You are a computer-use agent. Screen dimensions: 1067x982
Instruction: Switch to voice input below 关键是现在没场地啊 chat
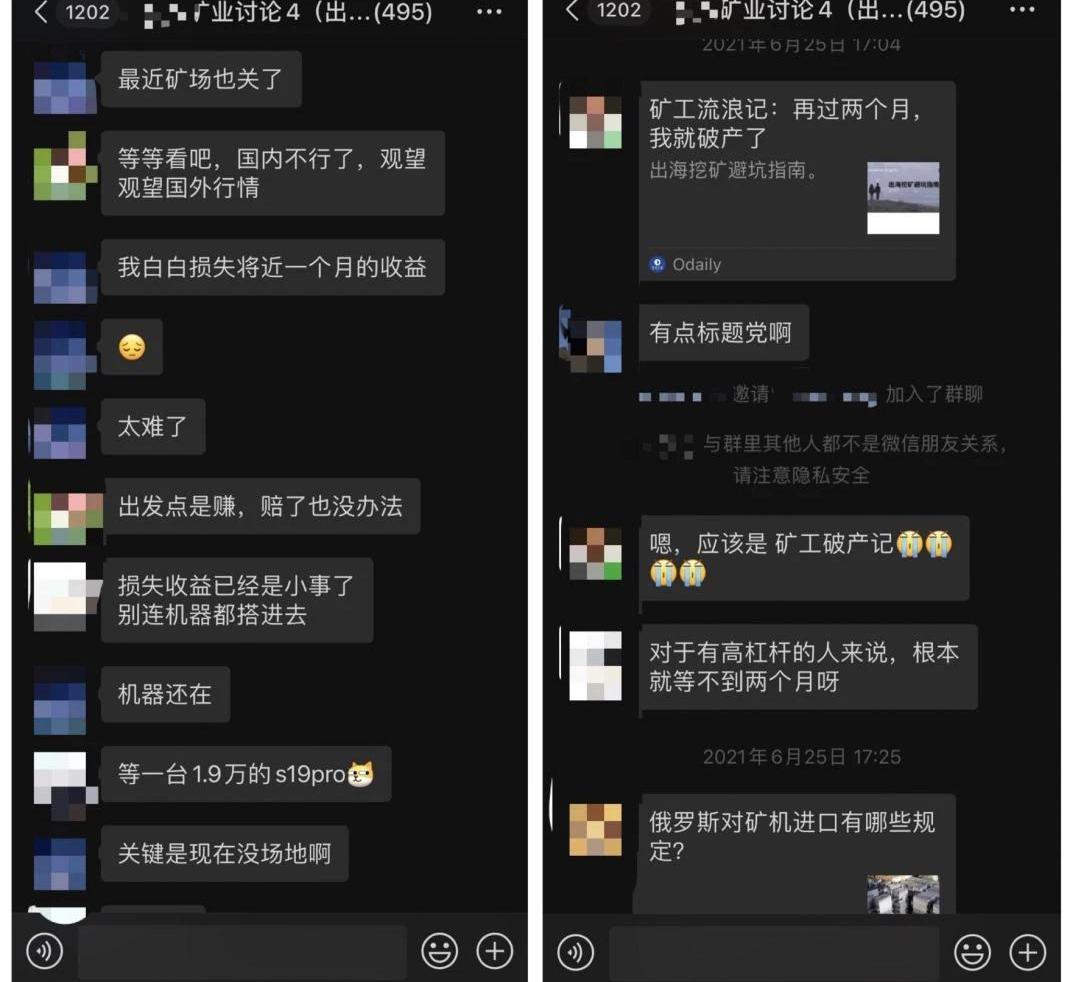point(44,951)
